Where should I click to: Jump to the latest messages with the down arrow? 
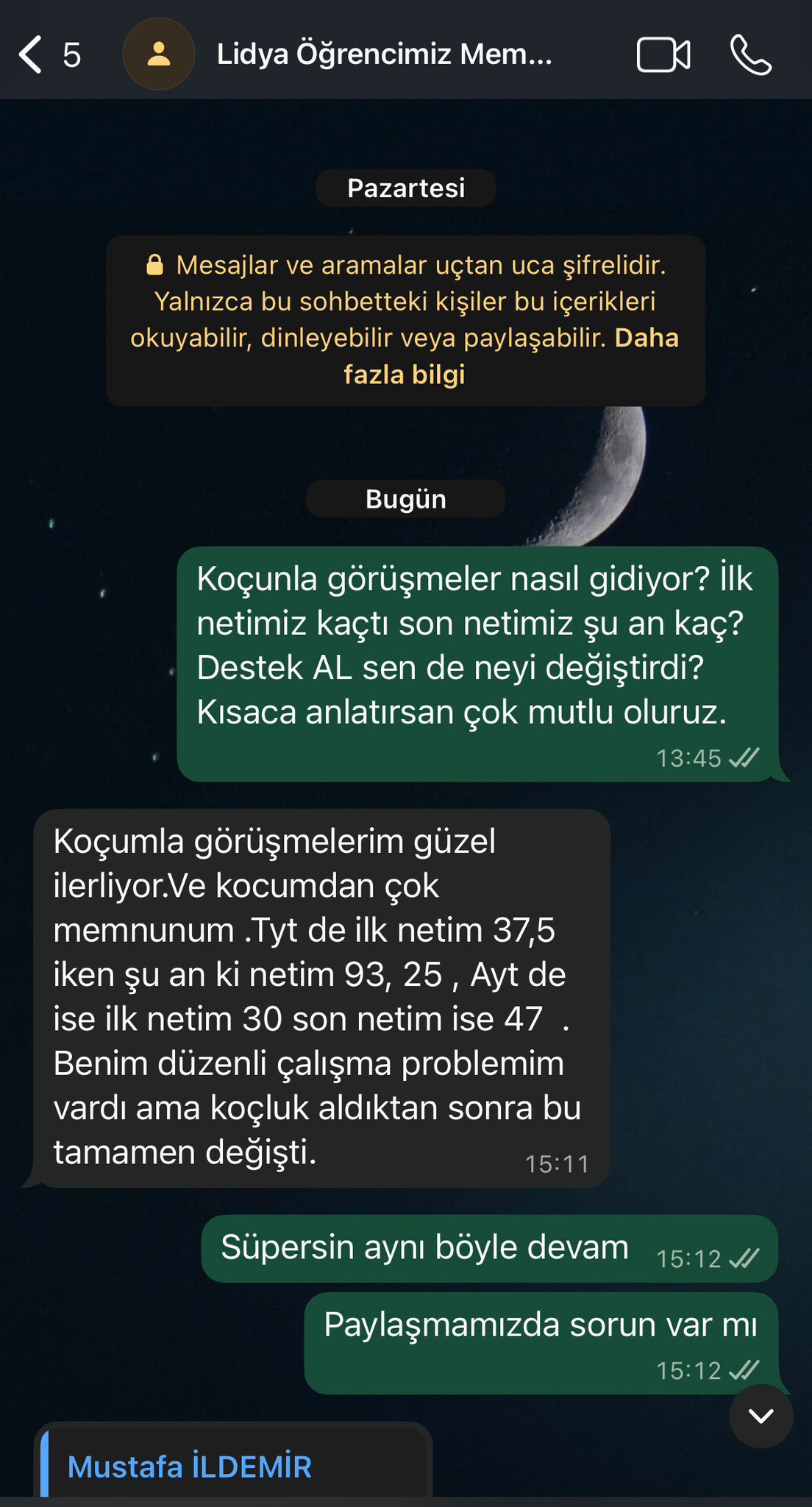[761, 1416]
